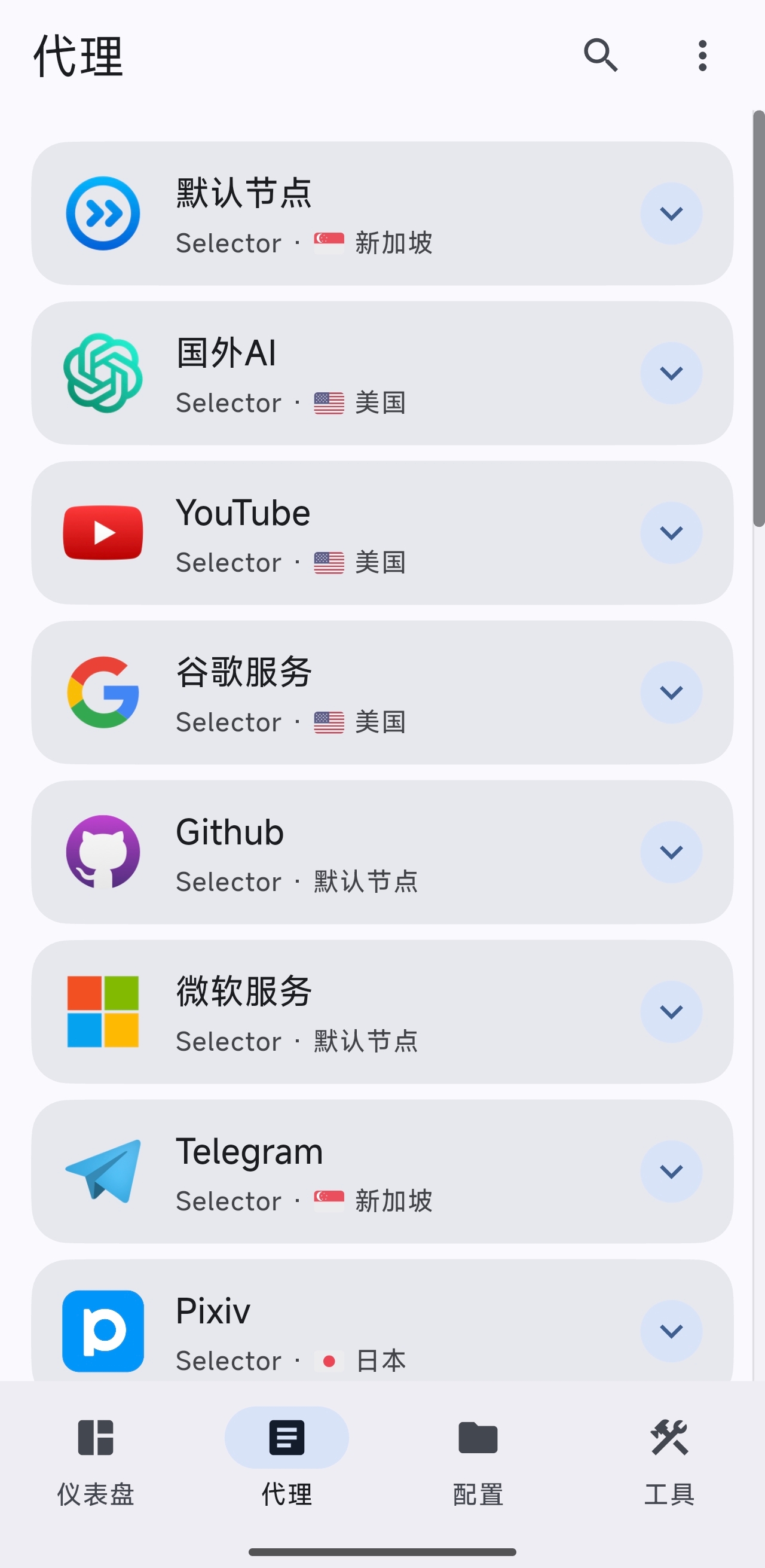Open the three-dot overflow menu

click(x=702, y=56)
